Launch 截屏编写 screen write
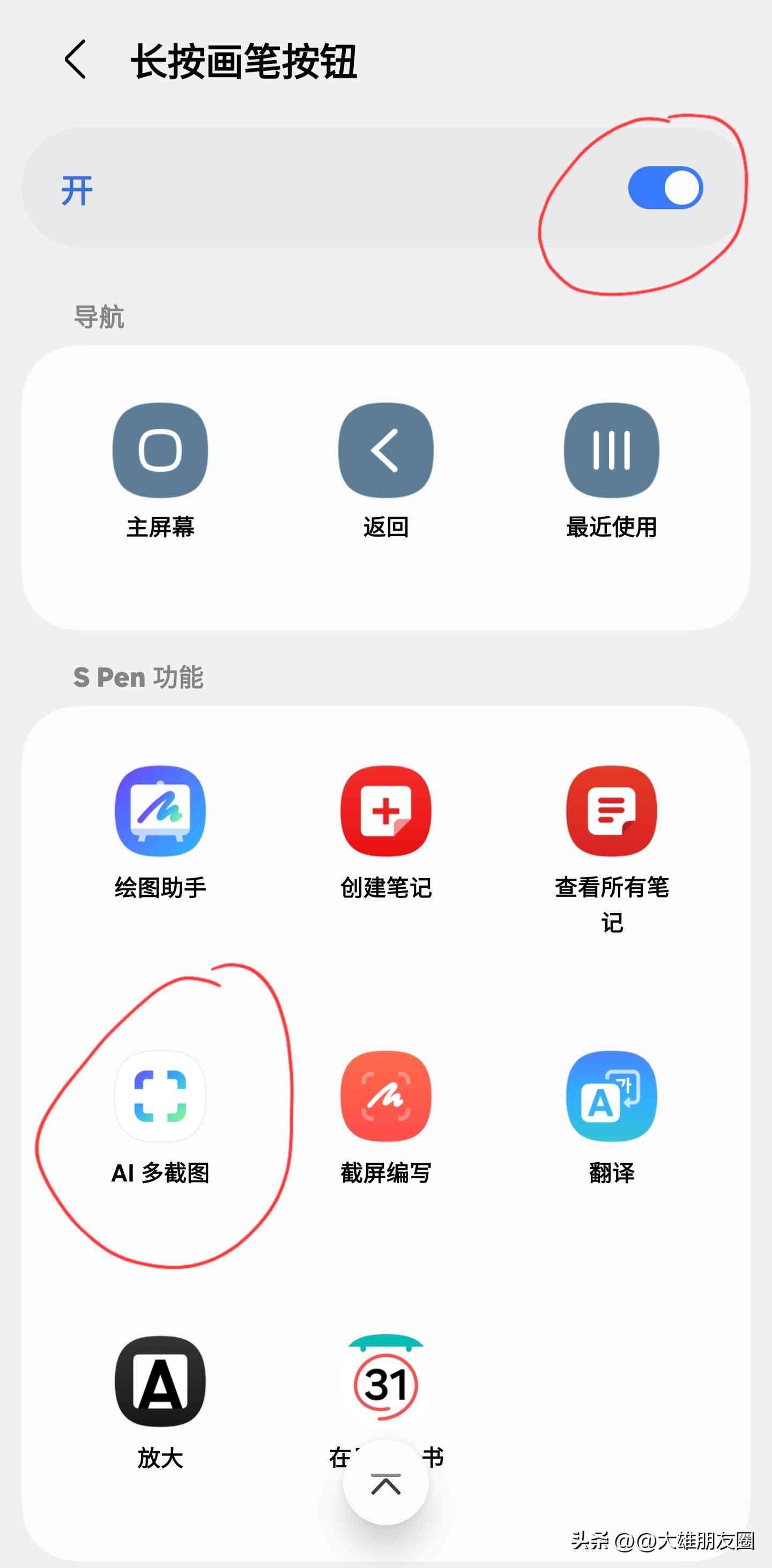The height and width of the screenshot is (1568, 772). pyautogui.click(x=386, y=1096)
